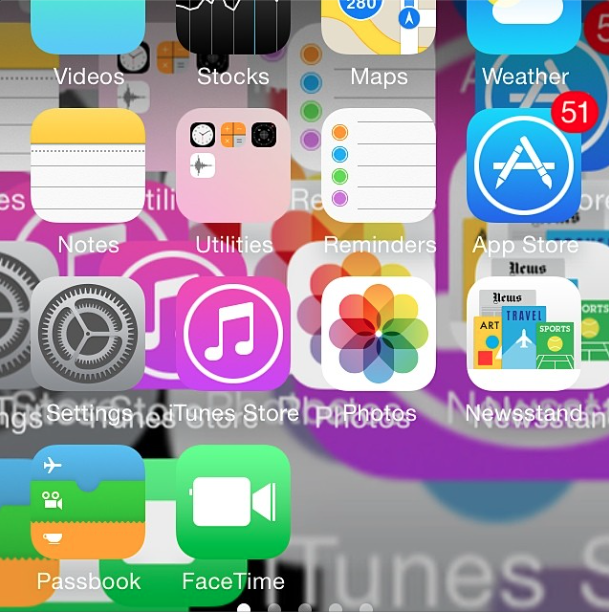Launch iTunes Store
609x614 pixels.
[233, 333]
